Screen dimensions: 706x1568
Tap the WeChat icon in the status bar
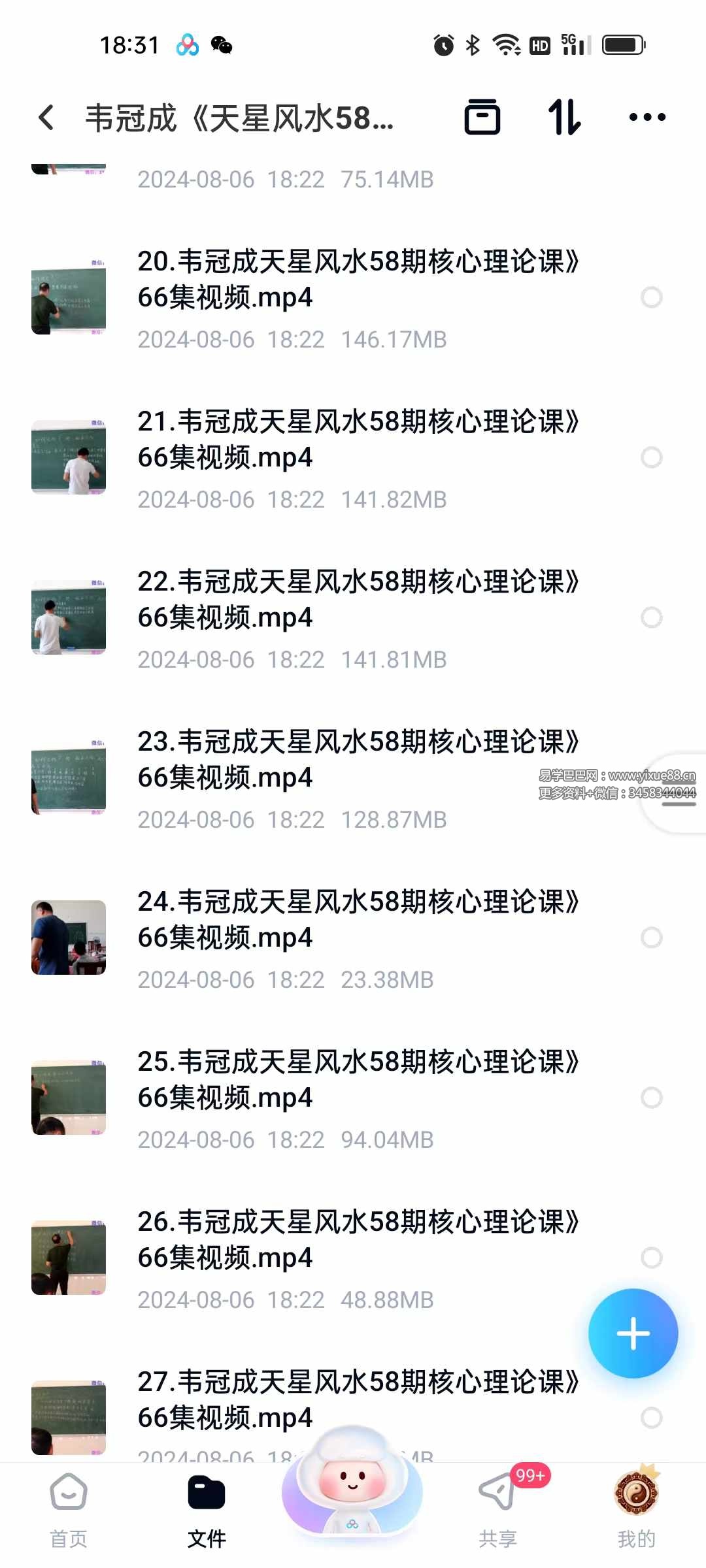coord(222,44)
